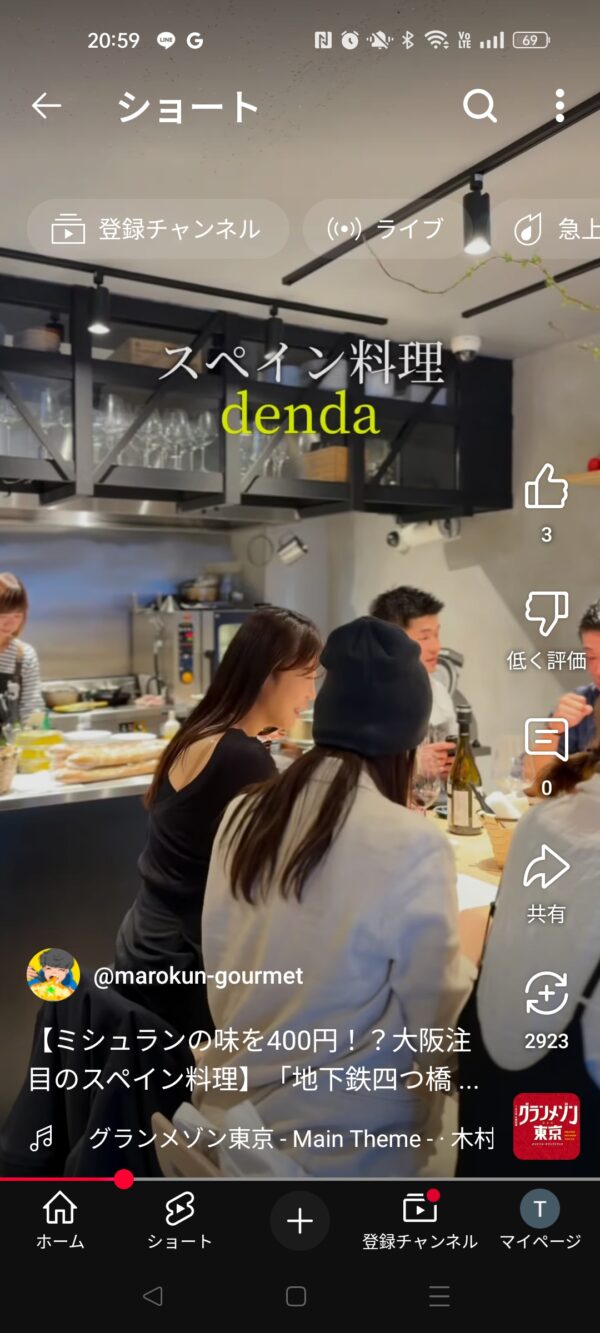Select the ライブ chip
The height and width of the screenshot is (1333, 600).
point(386,229)
